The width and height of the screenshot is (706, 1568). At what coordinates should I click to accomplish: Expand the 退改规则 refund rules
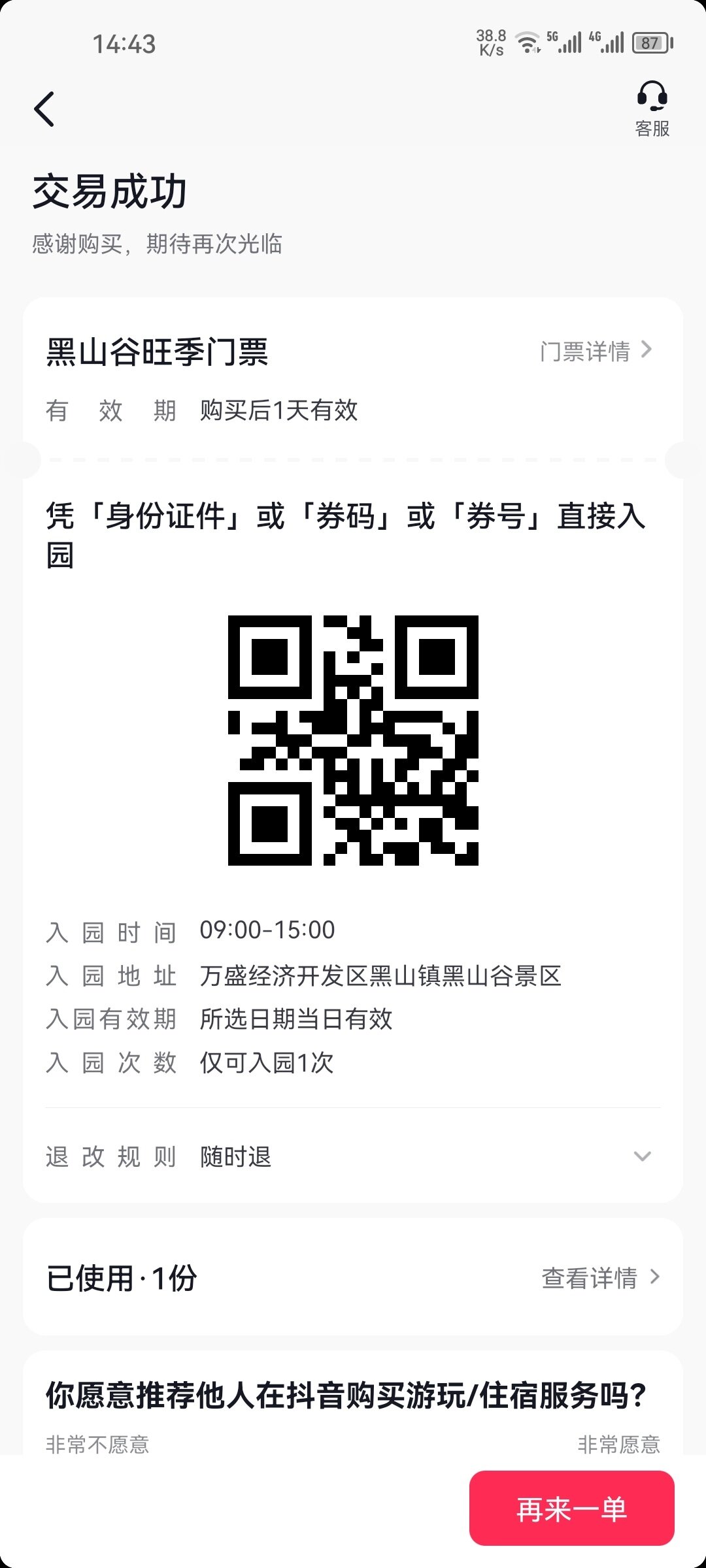coord(642,1156)
